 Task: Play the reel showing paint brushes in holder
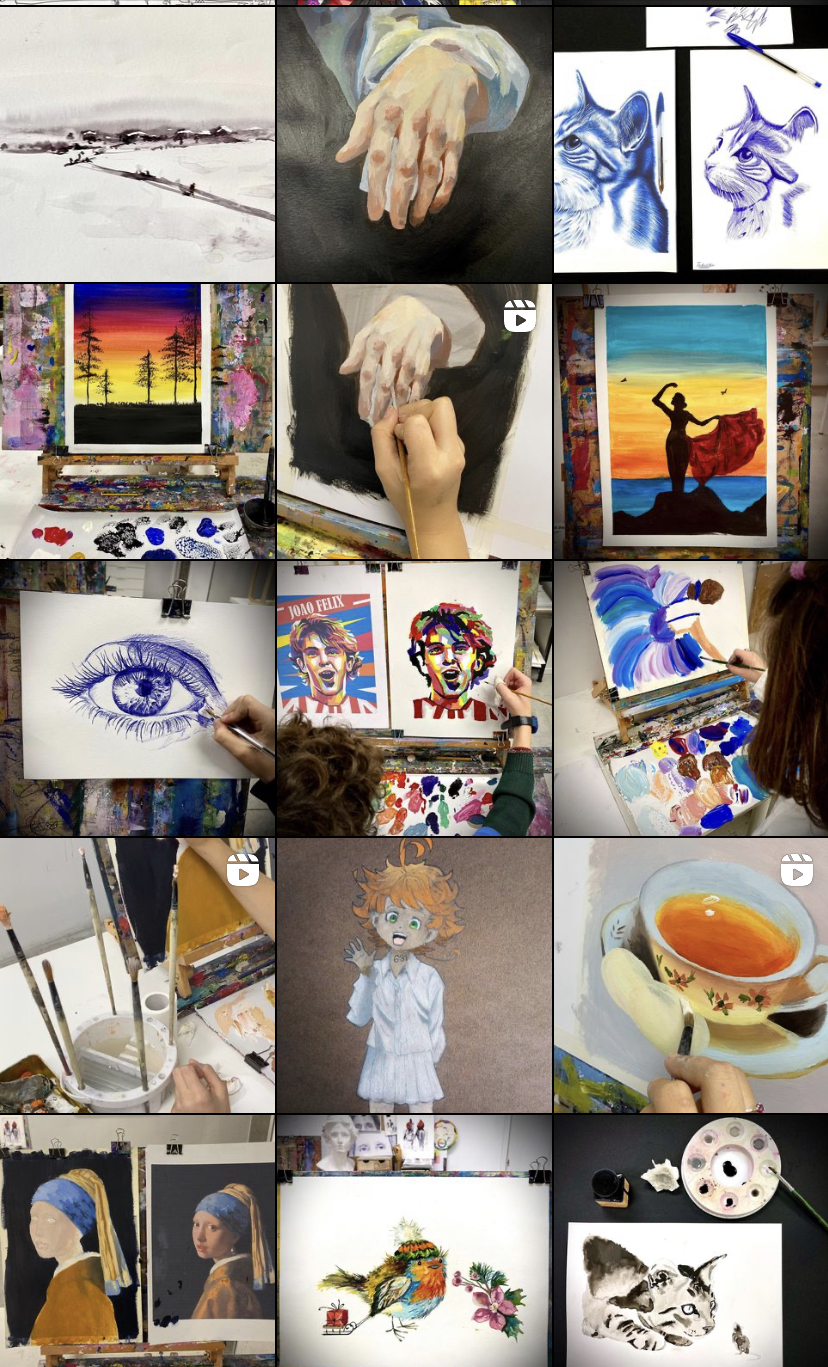(x=137, y=975)
